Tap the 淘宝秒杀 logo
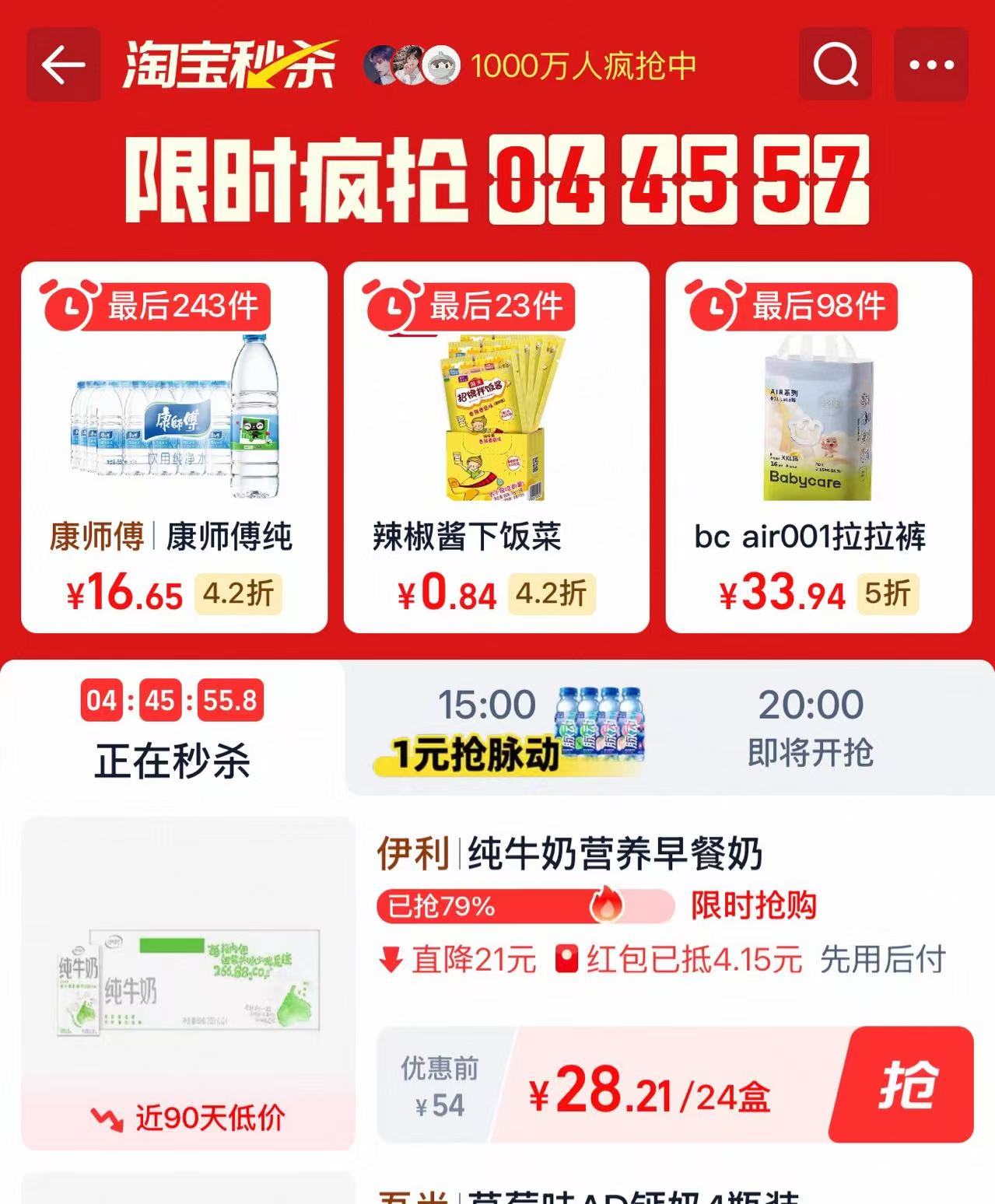The width and height of the screenshot is (995, 1204). click(x=229, y=66)
